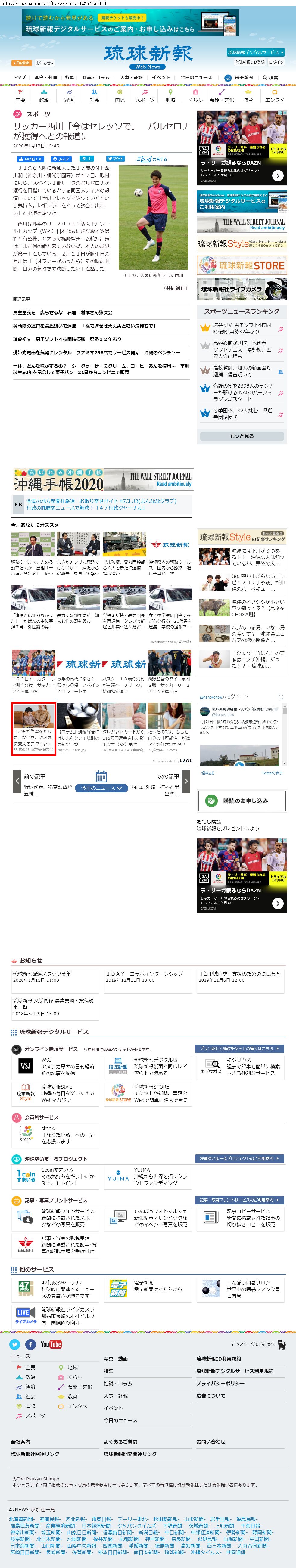
Task: Expand the 琉球新報デジタルサービス dropdown
Action: (255, 52)
